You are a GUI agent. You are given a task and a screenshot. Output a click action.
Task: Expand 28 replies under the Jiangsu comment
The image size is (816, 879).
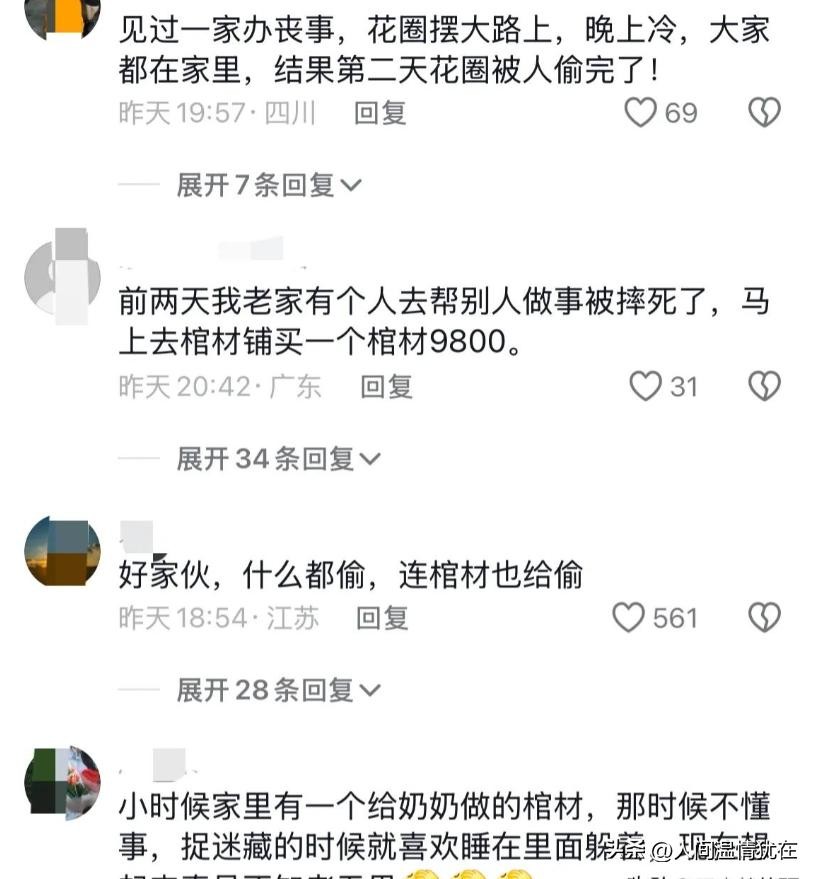278,690
